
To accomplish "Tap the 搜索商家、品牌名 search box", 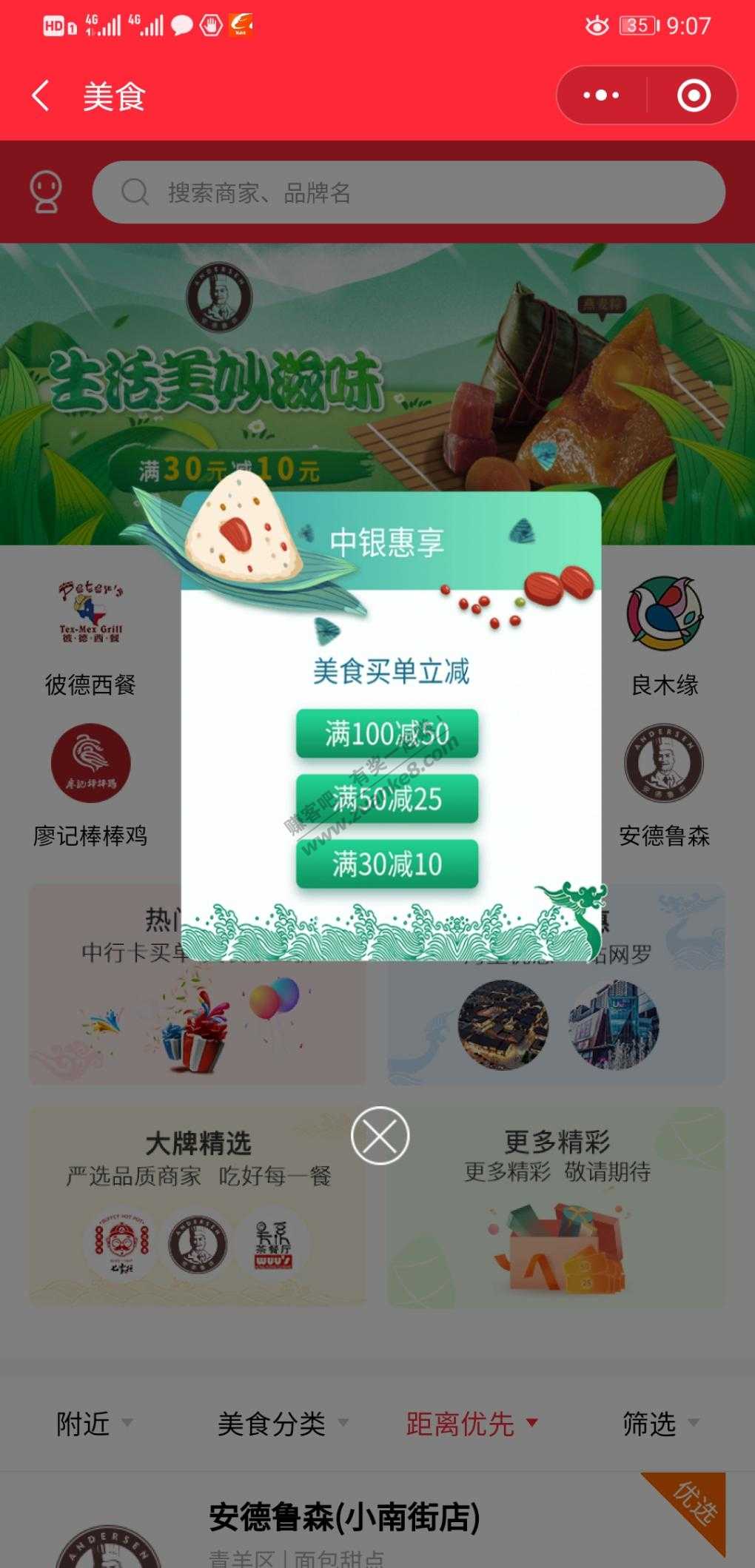I will [x=408, y=192].
